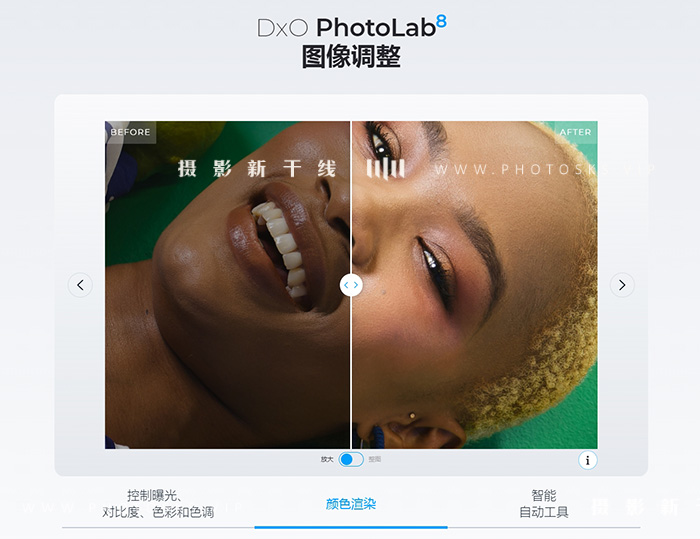Switch to 控制曝光、对比度、色彩和色调 tab
The image size is (700, 539).
(x=157, y=503)
